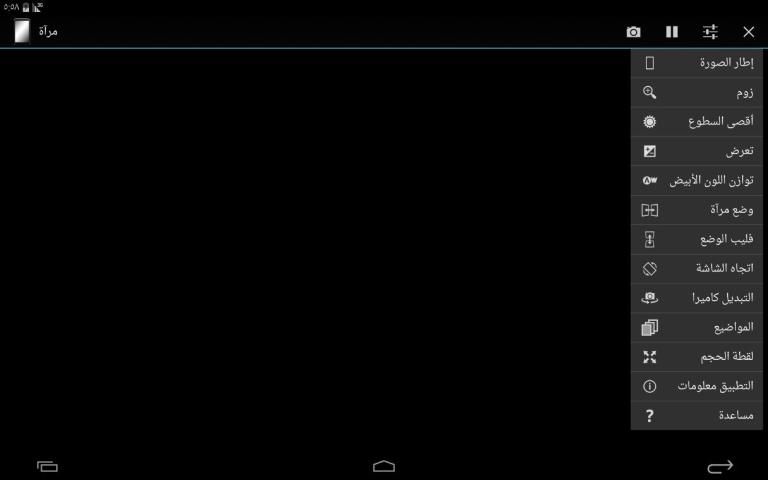Viewport: 768px width, 480px height.
Task: Open التطبيق معلومات app info
Action: tap(697, 386)
